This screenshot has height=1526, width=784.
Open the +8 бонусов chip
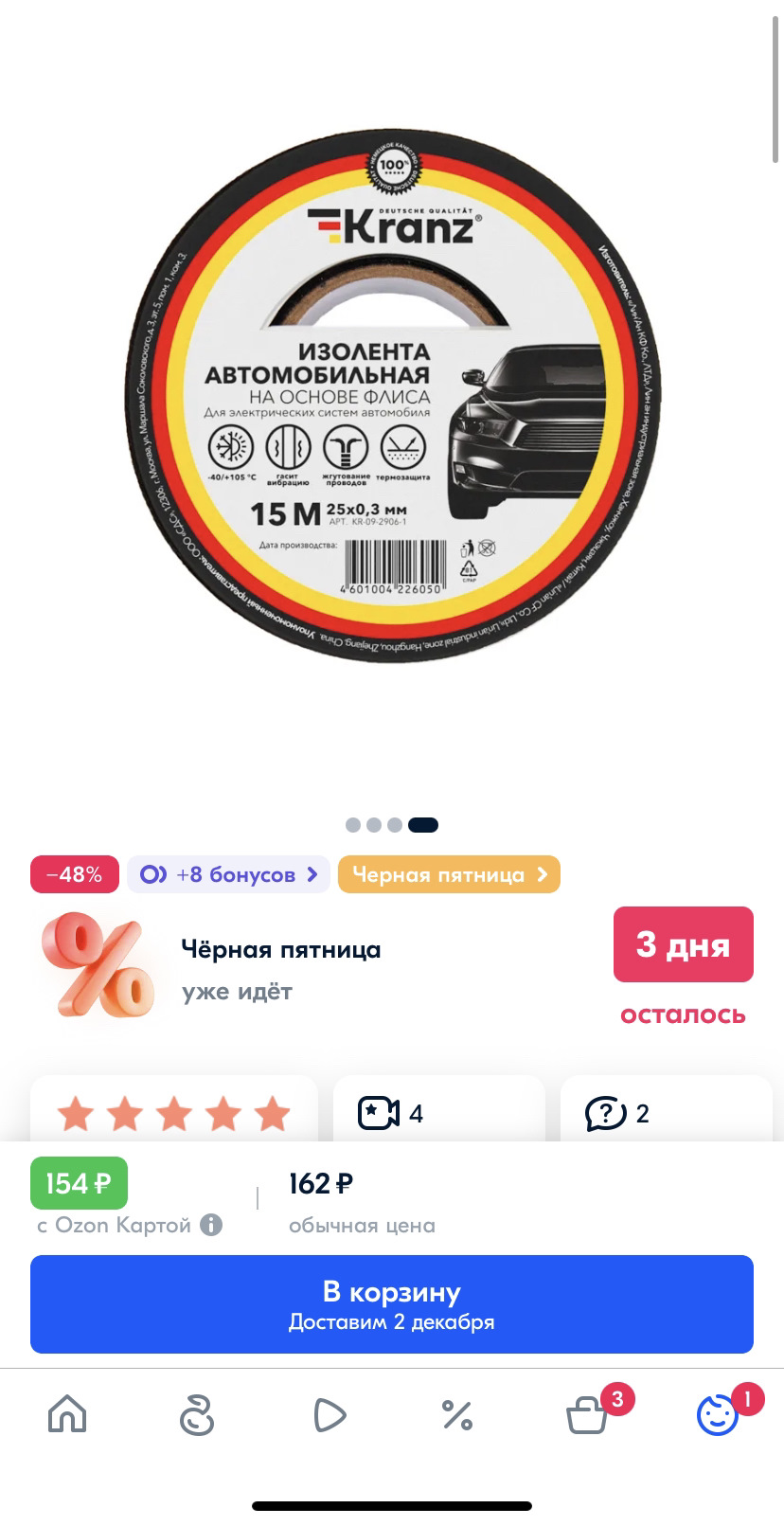(x=228, y=874)
